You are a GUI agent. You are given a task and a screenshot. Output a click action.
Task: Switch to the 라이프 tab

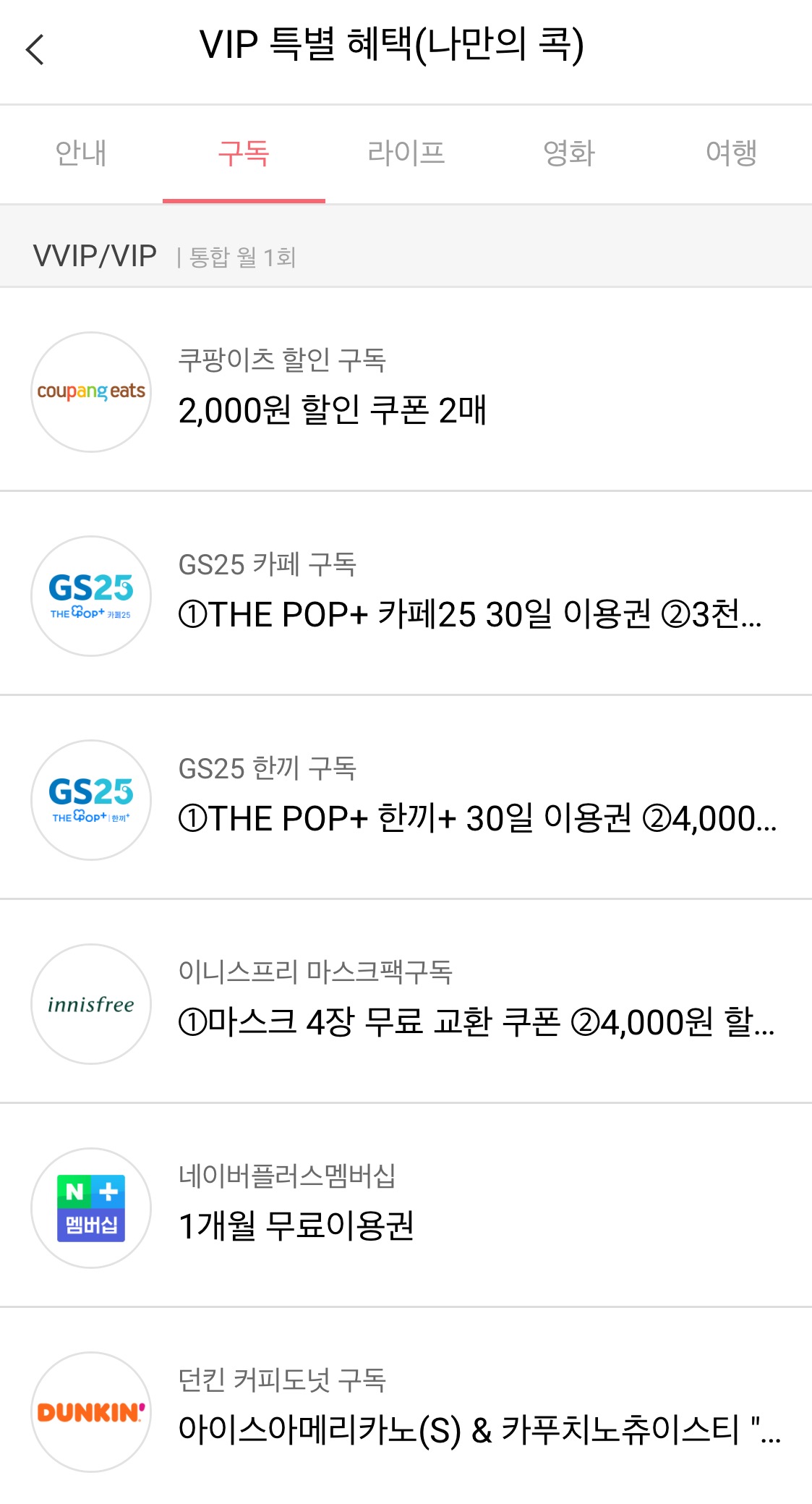pyautogui.click(x=406, y=153)
